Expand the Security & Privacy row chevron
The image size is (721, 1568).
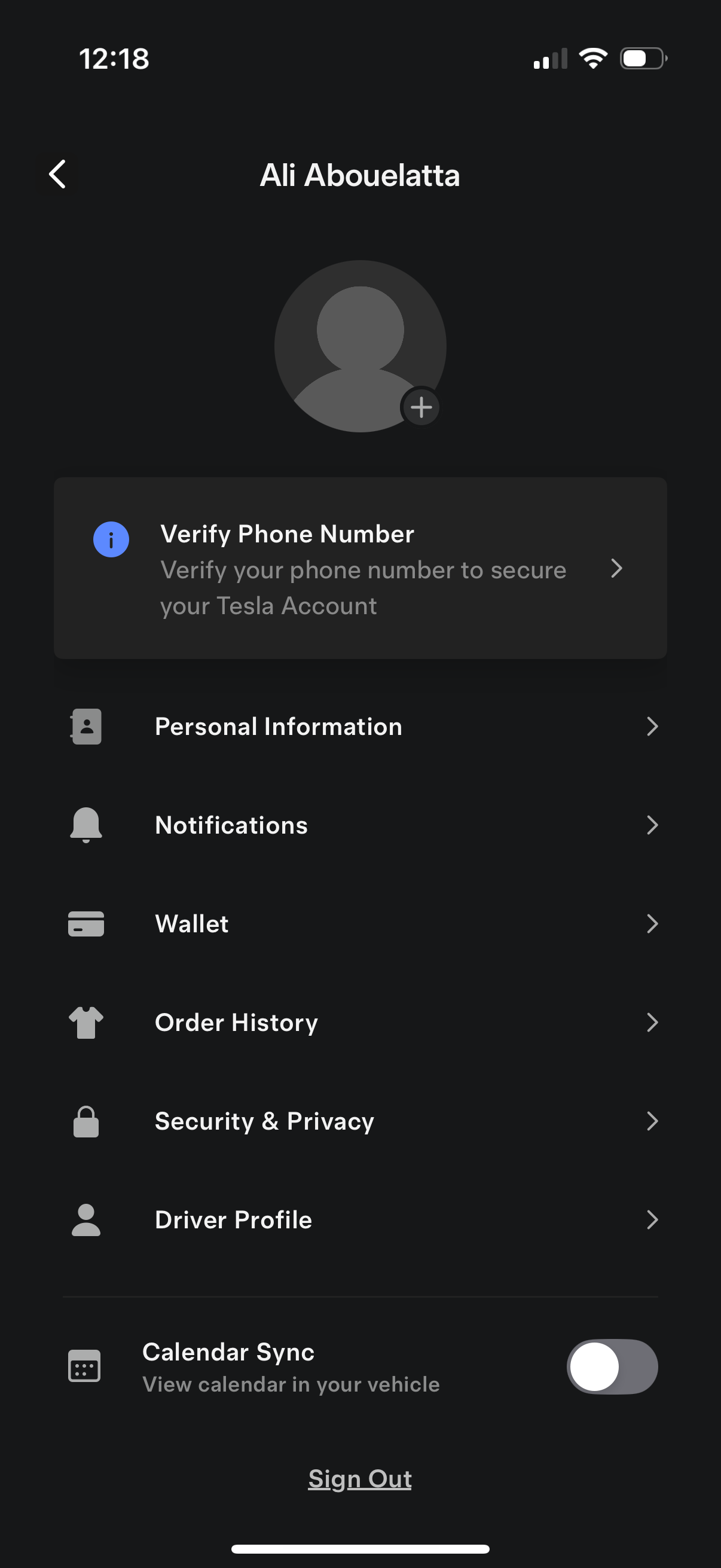click(653, 1121)
